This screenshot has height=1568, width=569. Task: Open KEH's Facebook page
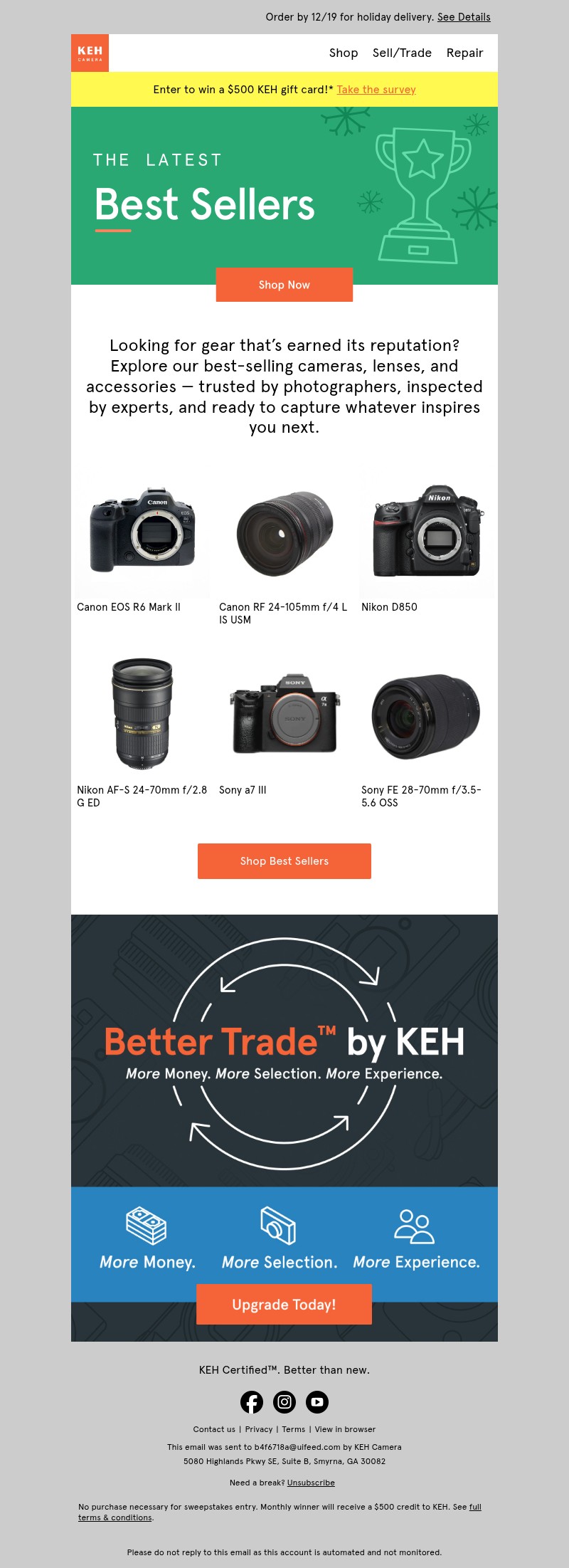252,1402
